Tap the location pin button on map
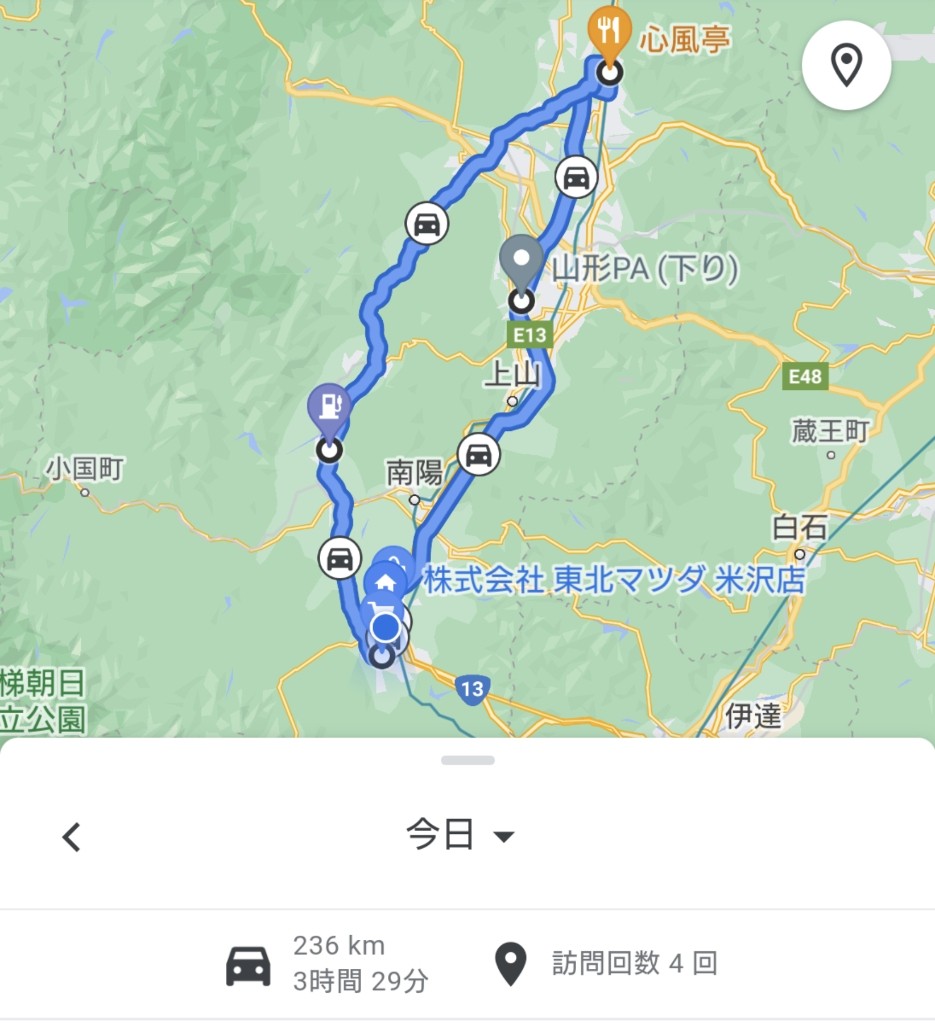 (x=846, y=65)
